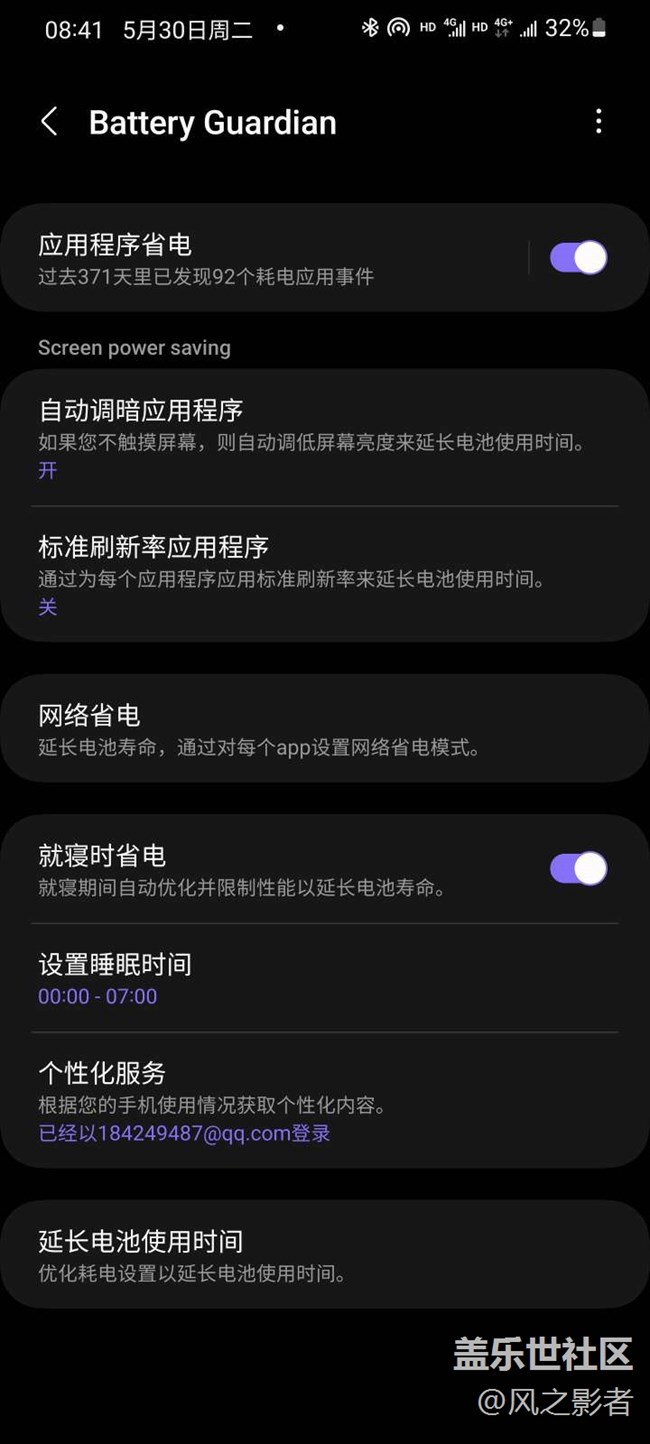This screenshot has width=650, height=1444.
Task: Open 标准刷新率应用程序 settings
Action: point(325,575)
